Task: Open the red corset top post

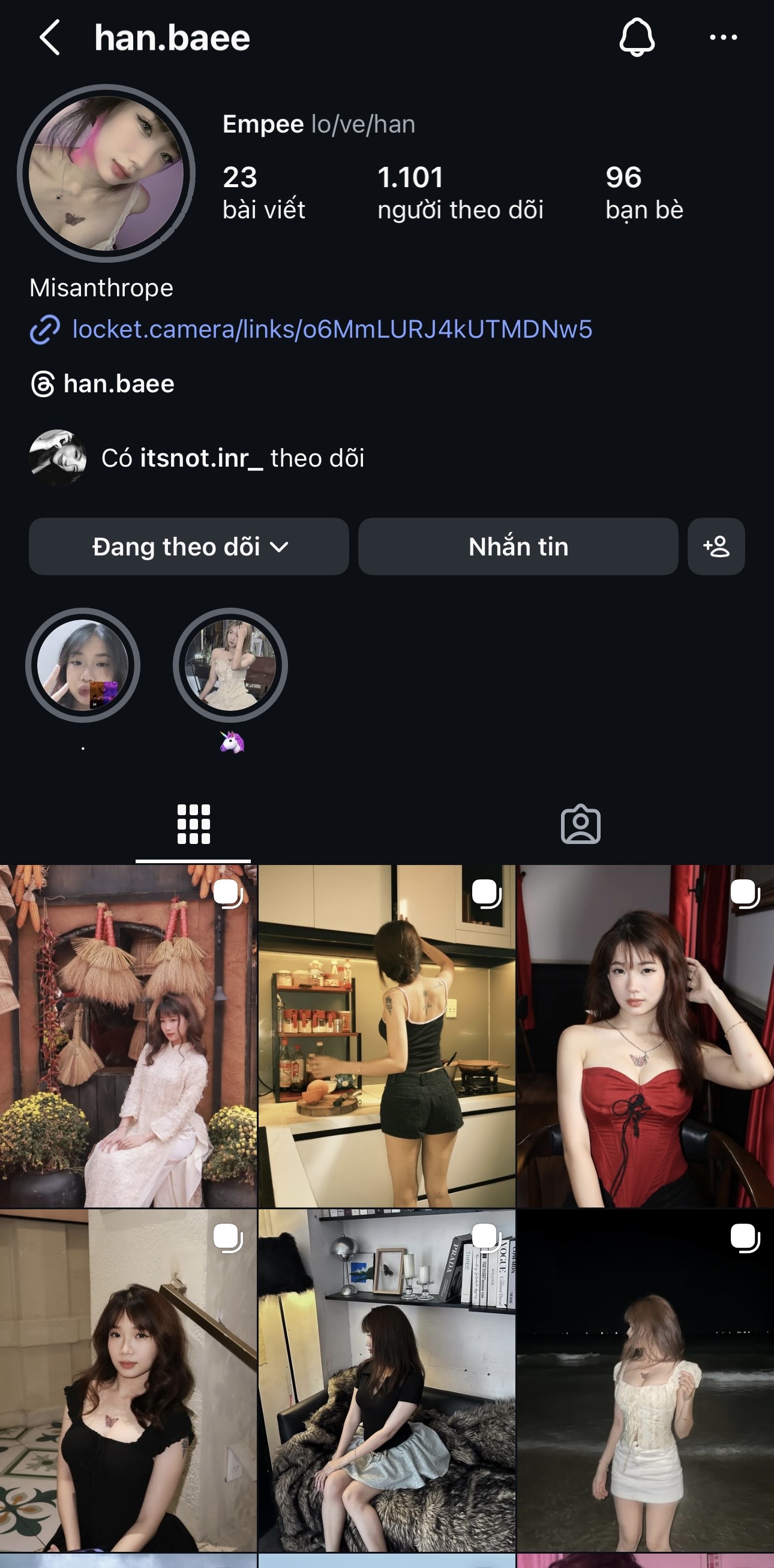Action: [x=646, y=1036]
